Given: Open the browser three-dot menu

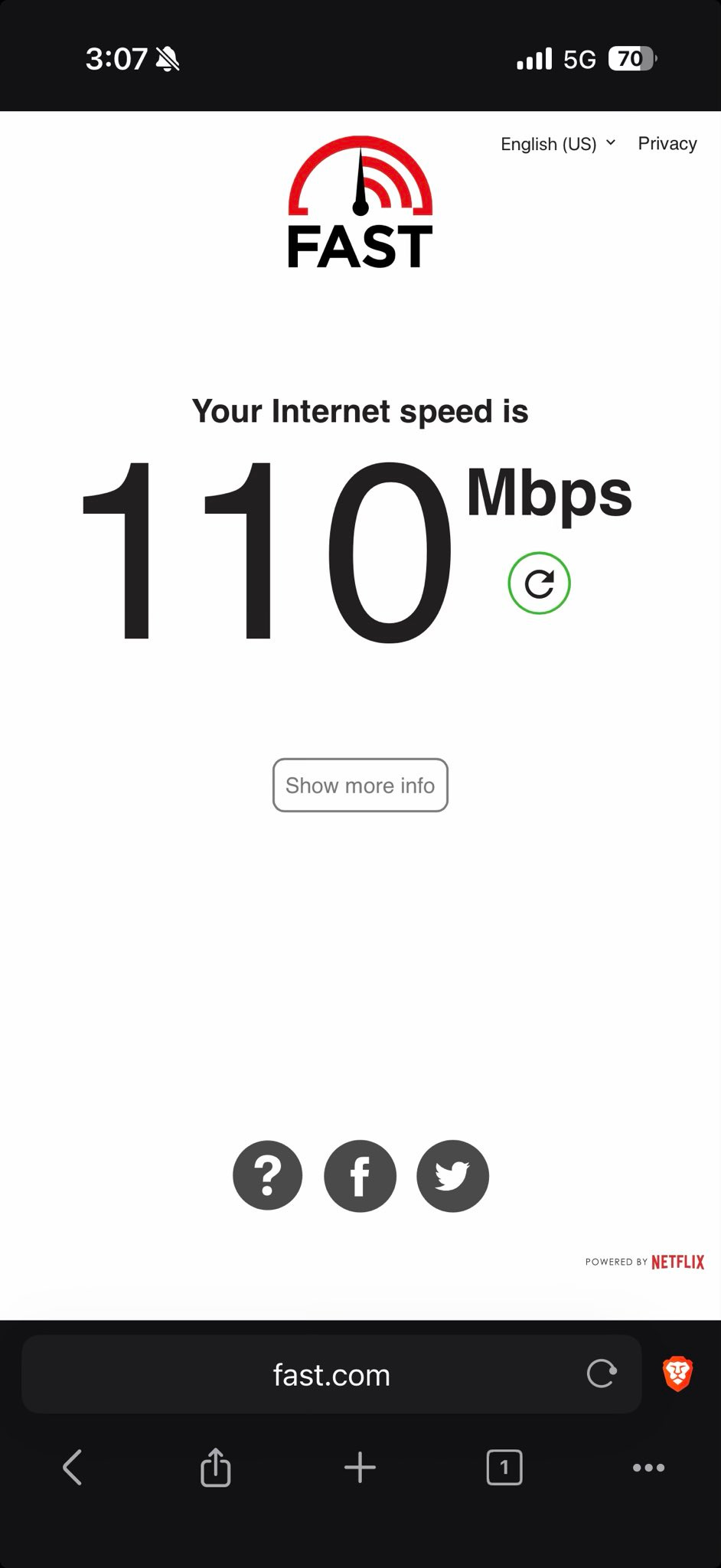Looking at the screenshot, I should tap(648, 1468).
